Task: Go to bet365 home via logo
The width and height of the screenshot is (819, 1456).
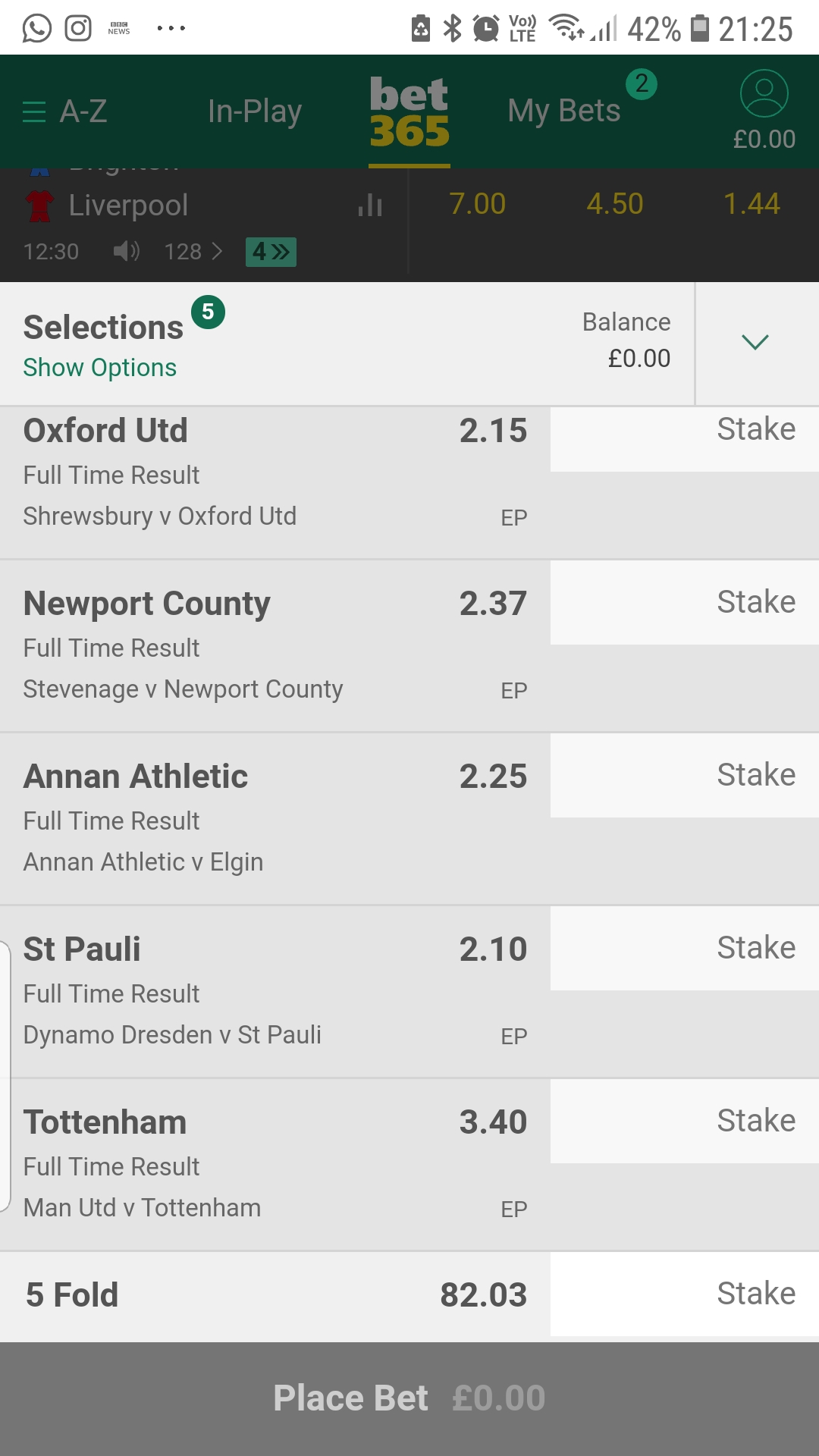Action: [x=409, y=112]
